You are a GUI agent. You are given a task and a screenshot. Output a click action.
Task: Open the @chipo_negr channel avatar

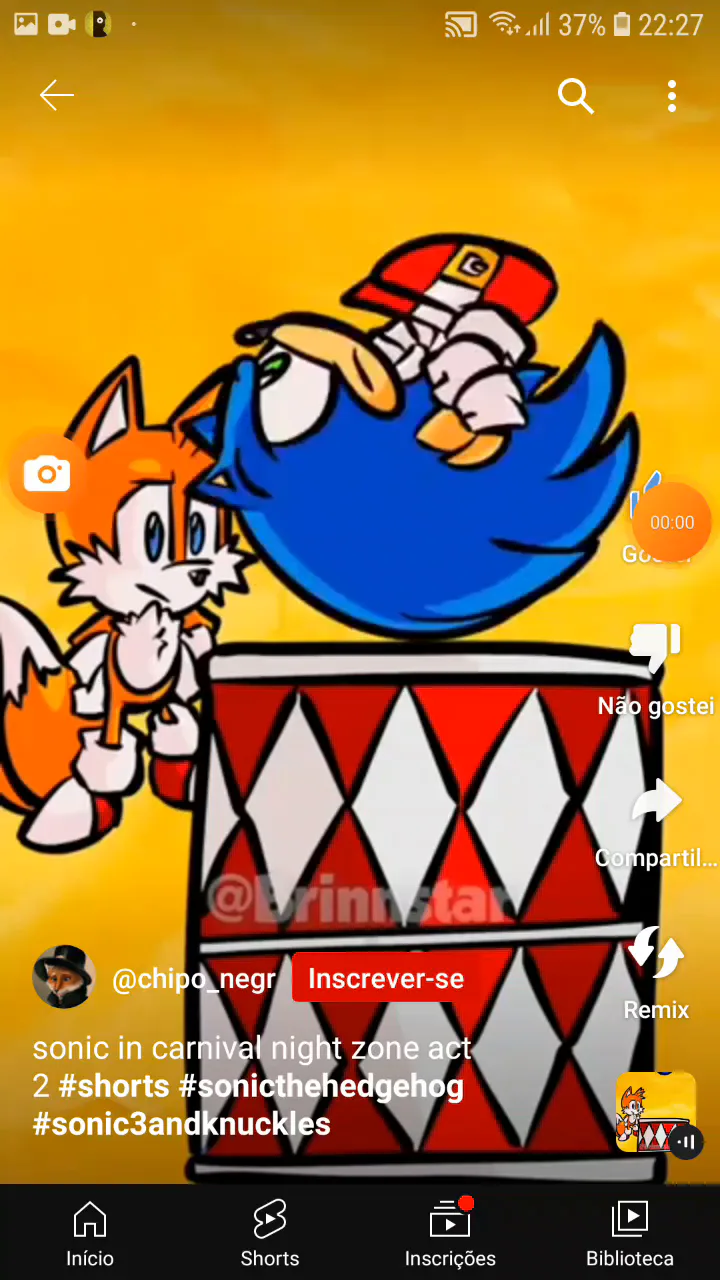(x=64, y=977)
